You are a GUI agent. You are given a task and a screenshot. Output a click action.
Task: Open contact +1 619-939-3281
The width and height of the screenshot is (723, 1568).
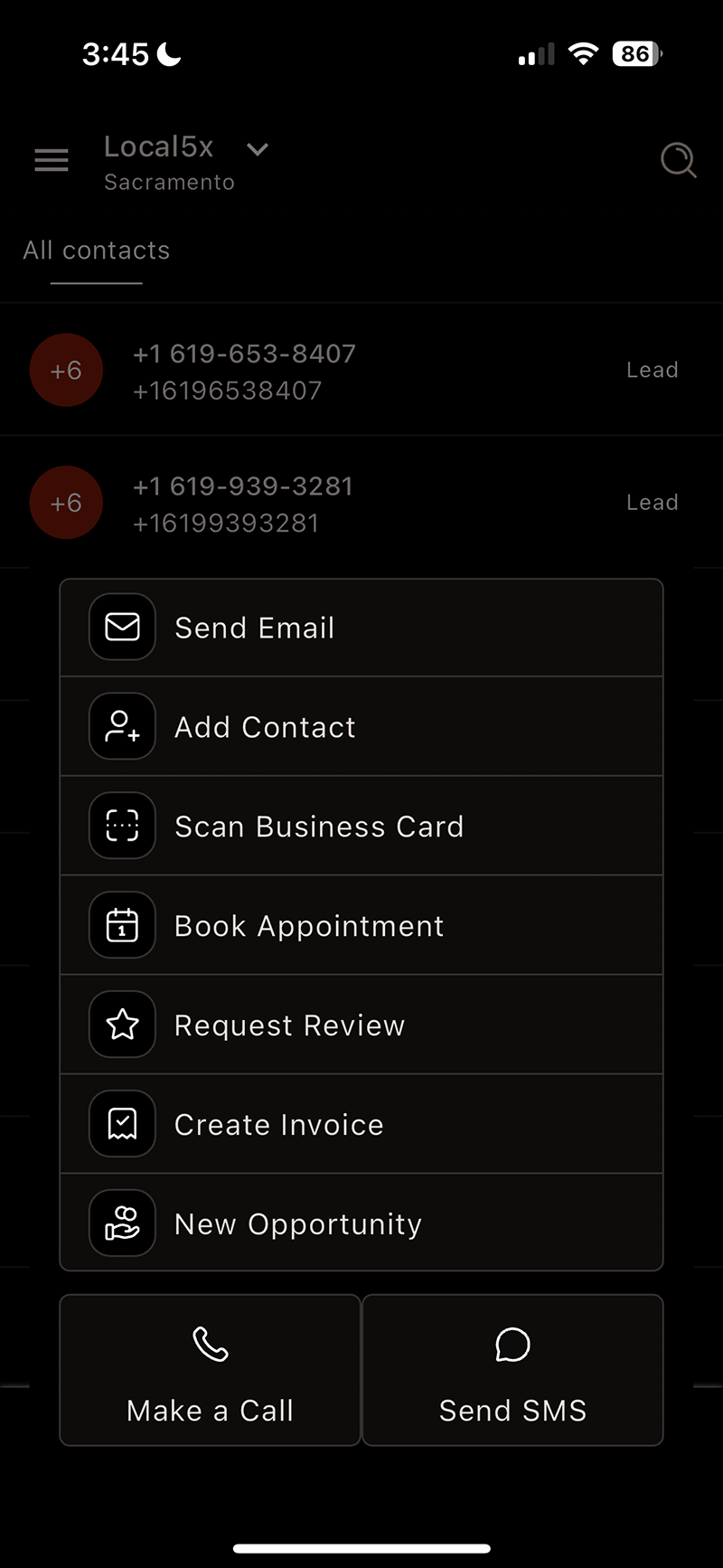(361, 503)
